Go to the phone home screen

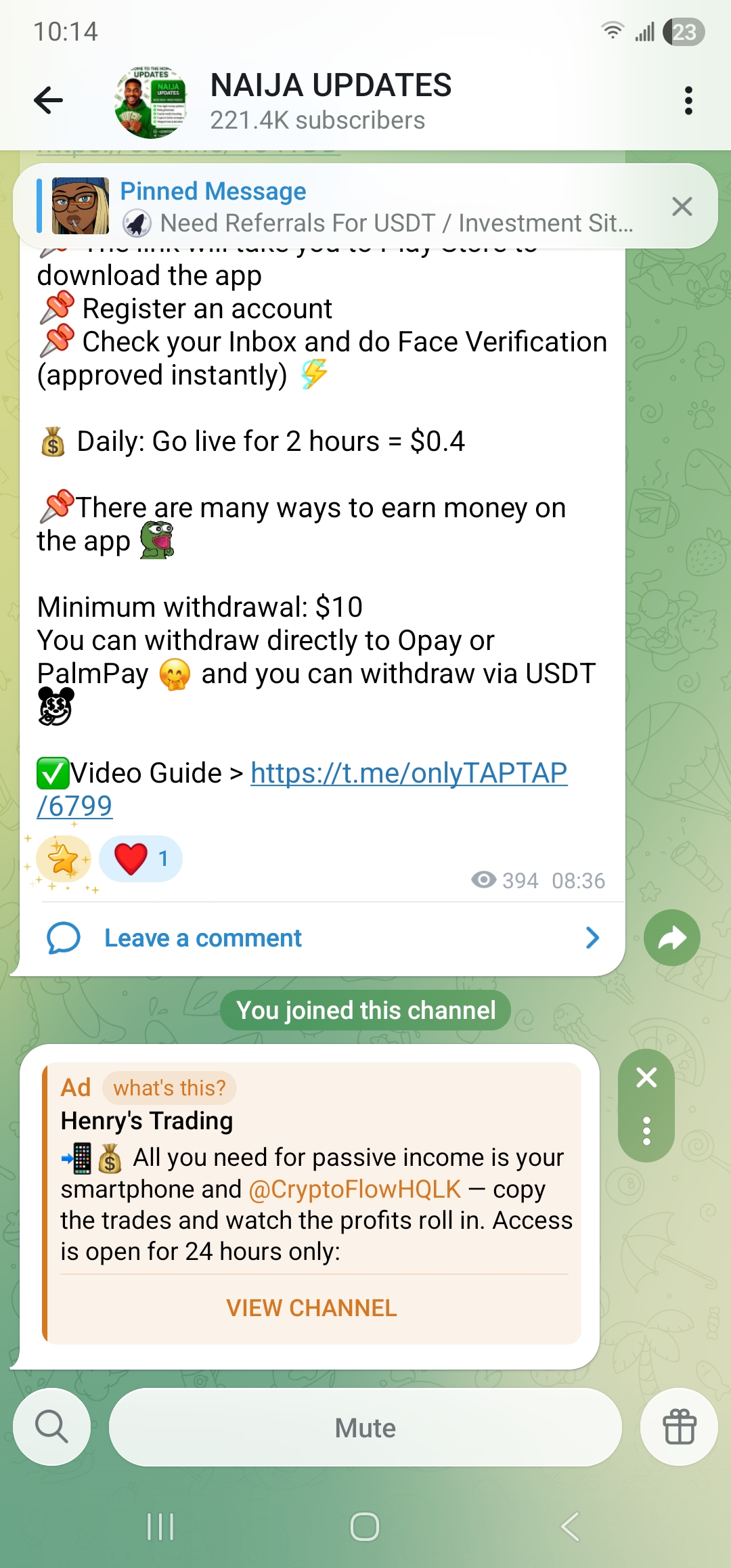365,1527
